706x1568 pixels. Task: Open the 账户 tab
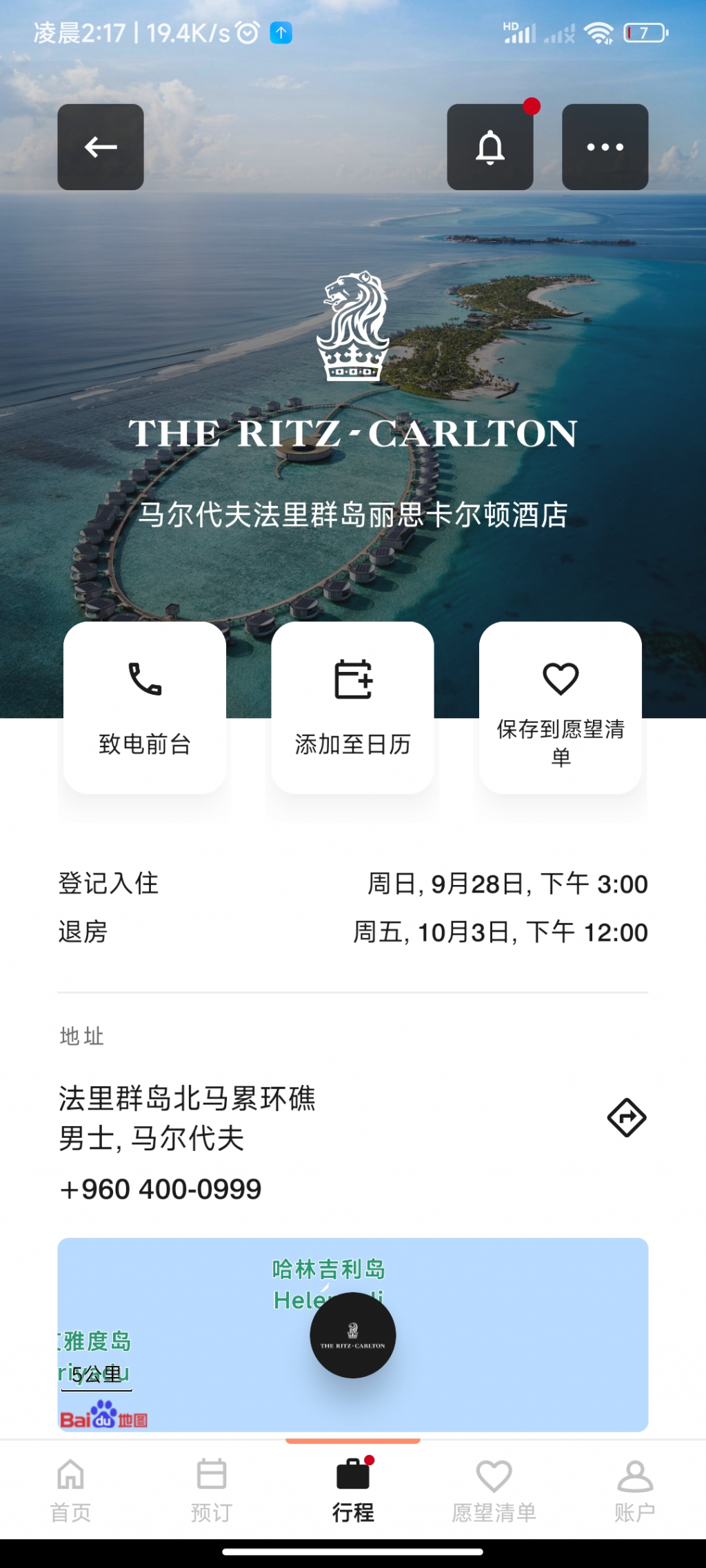click(634, 1489)
